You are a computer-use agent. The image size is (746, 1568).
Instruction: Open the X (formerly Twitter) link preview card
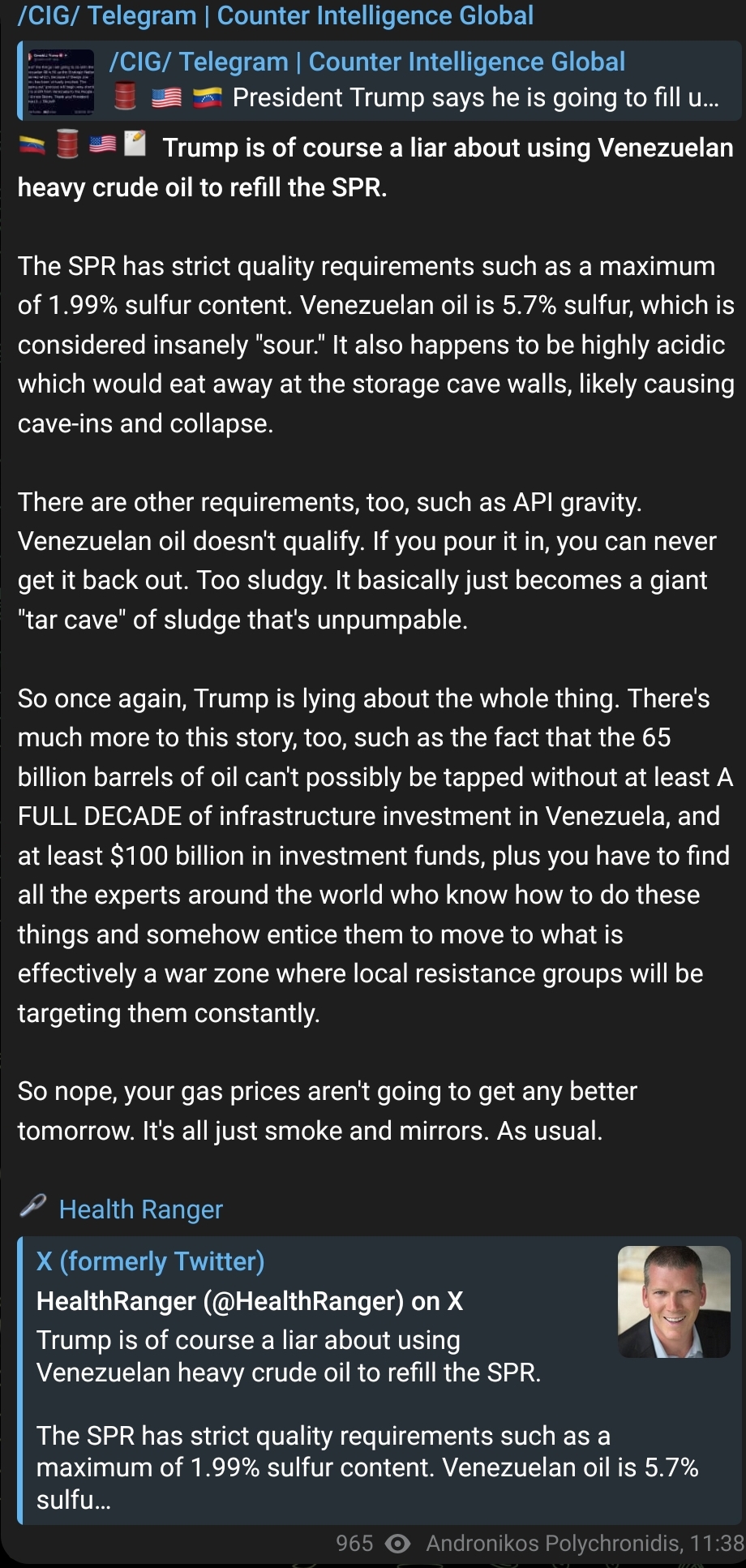379,1381
